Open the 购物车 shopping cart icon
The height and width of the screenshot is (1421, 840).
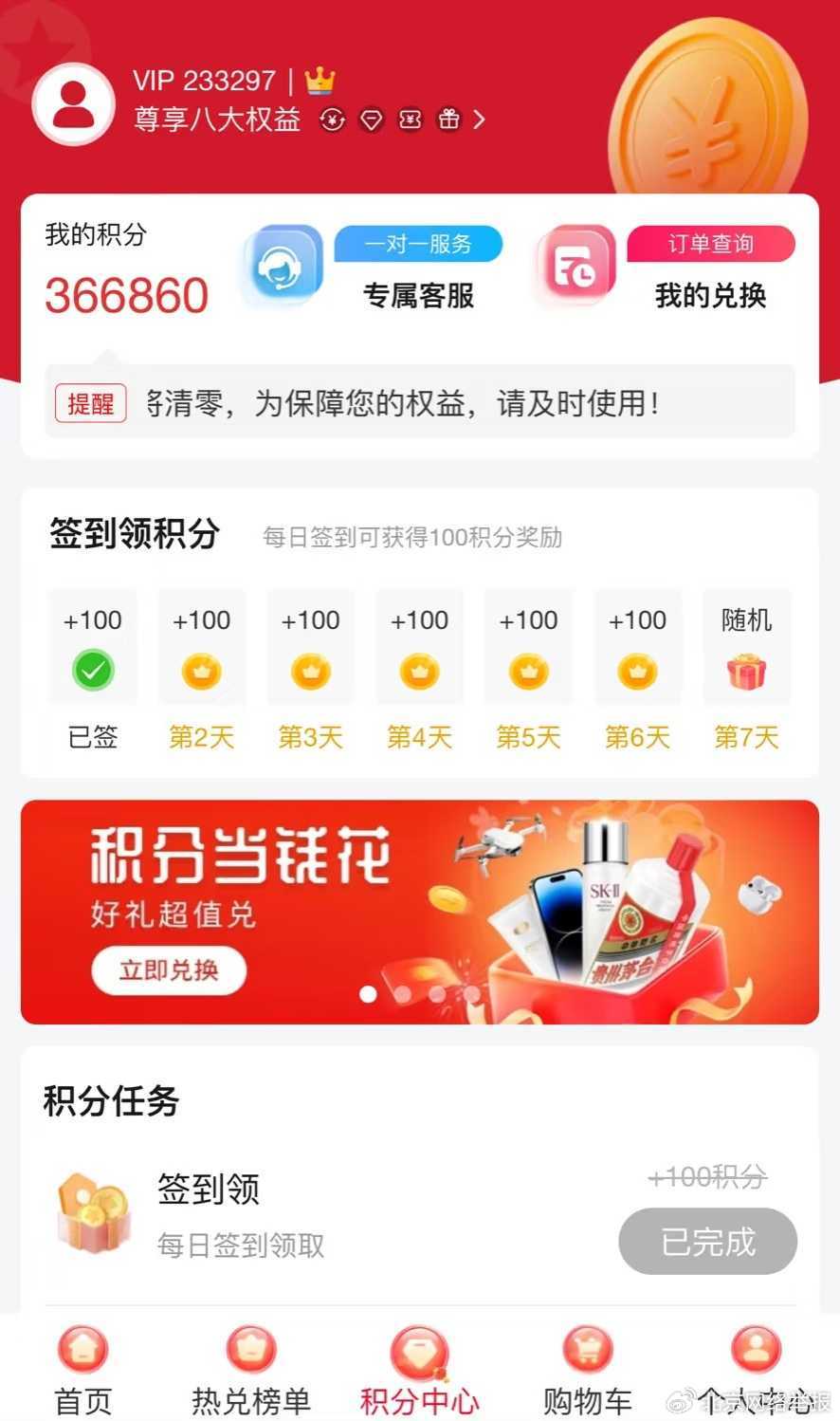pyautogui.click(x=586, y=1348)
